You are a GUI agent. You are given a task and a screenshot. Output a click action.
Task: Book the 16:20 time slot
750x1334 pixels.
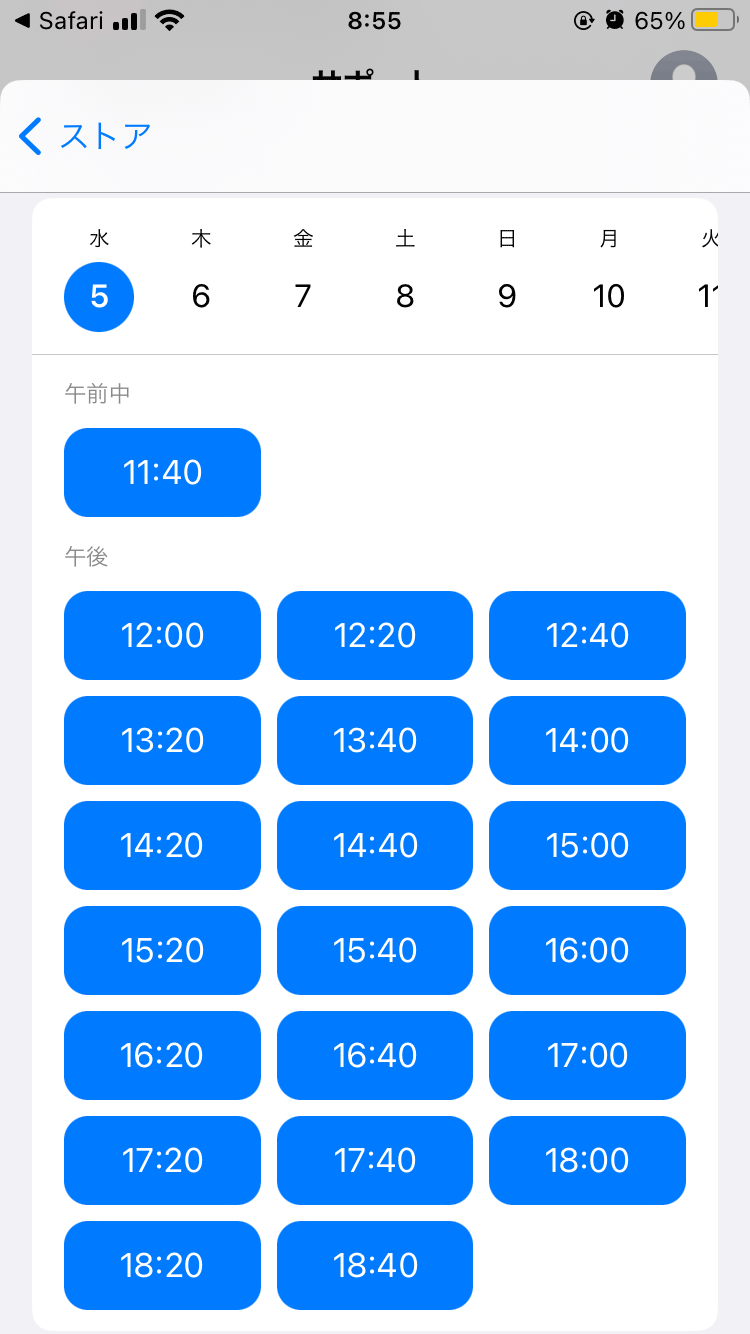(162, 1055)
